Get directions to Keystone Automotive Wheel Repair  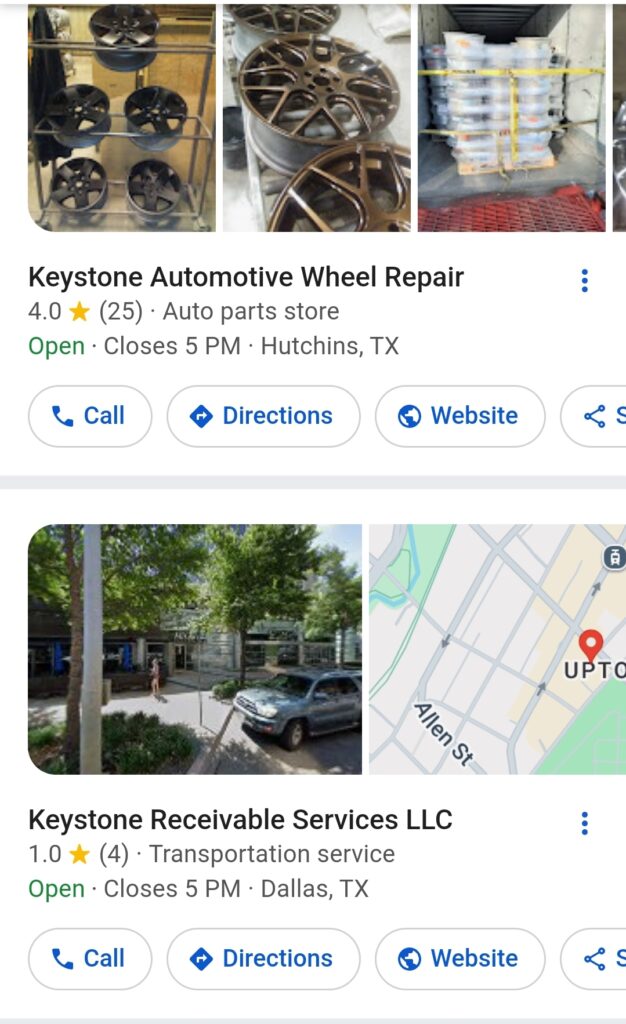coord(263,416)
